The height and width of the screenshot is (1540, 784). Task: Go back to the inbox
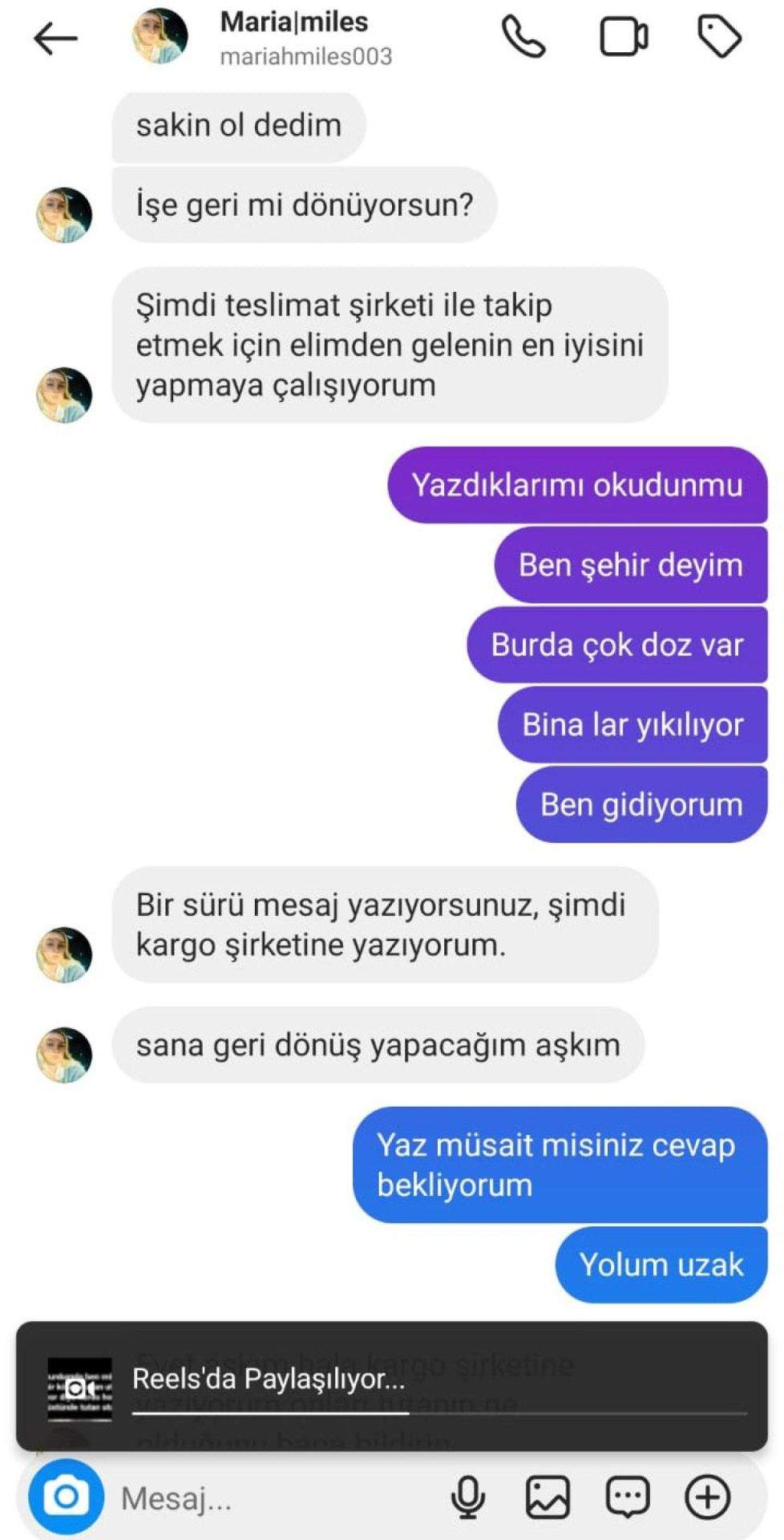[x=55, y=38]
